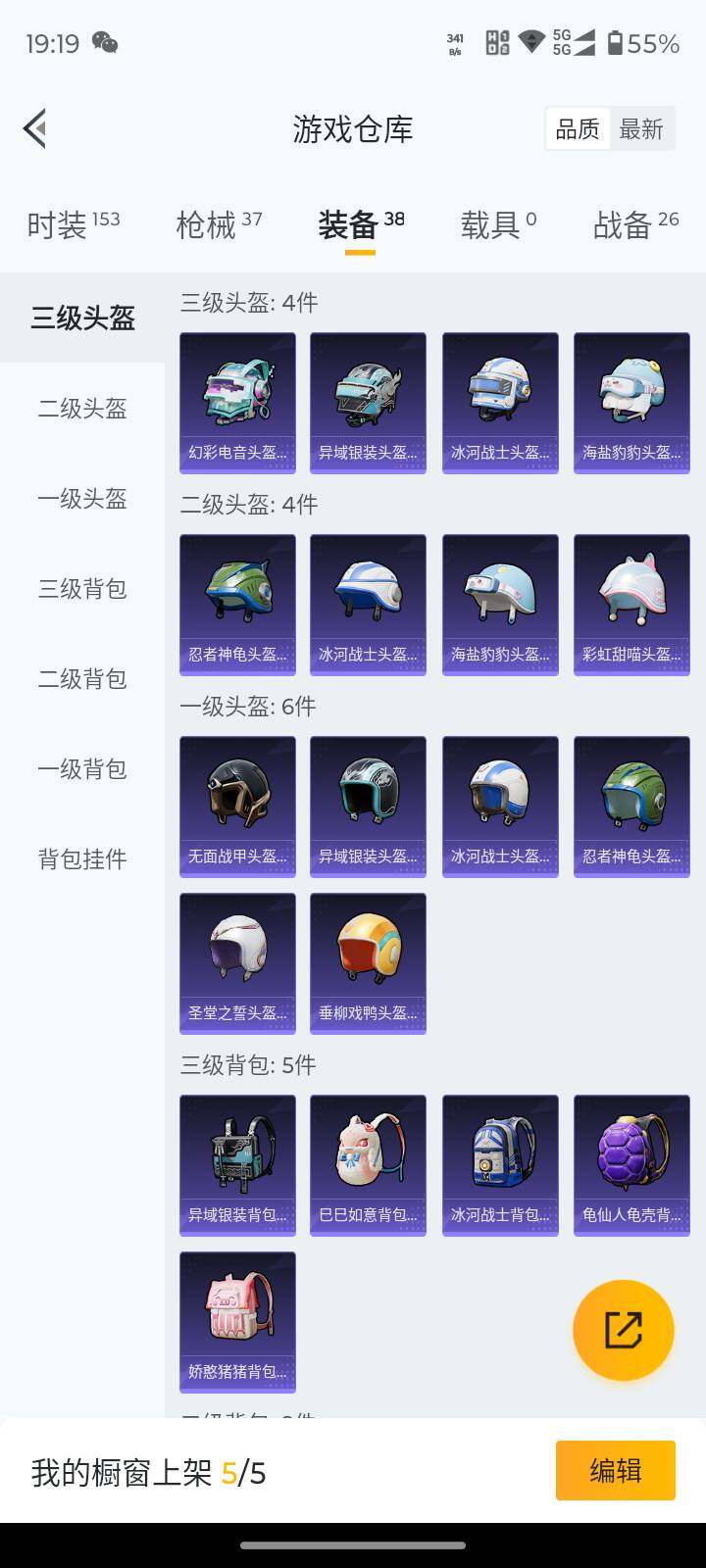
Task: Select 二级头盔 in the side list
Action: (82, 408)
